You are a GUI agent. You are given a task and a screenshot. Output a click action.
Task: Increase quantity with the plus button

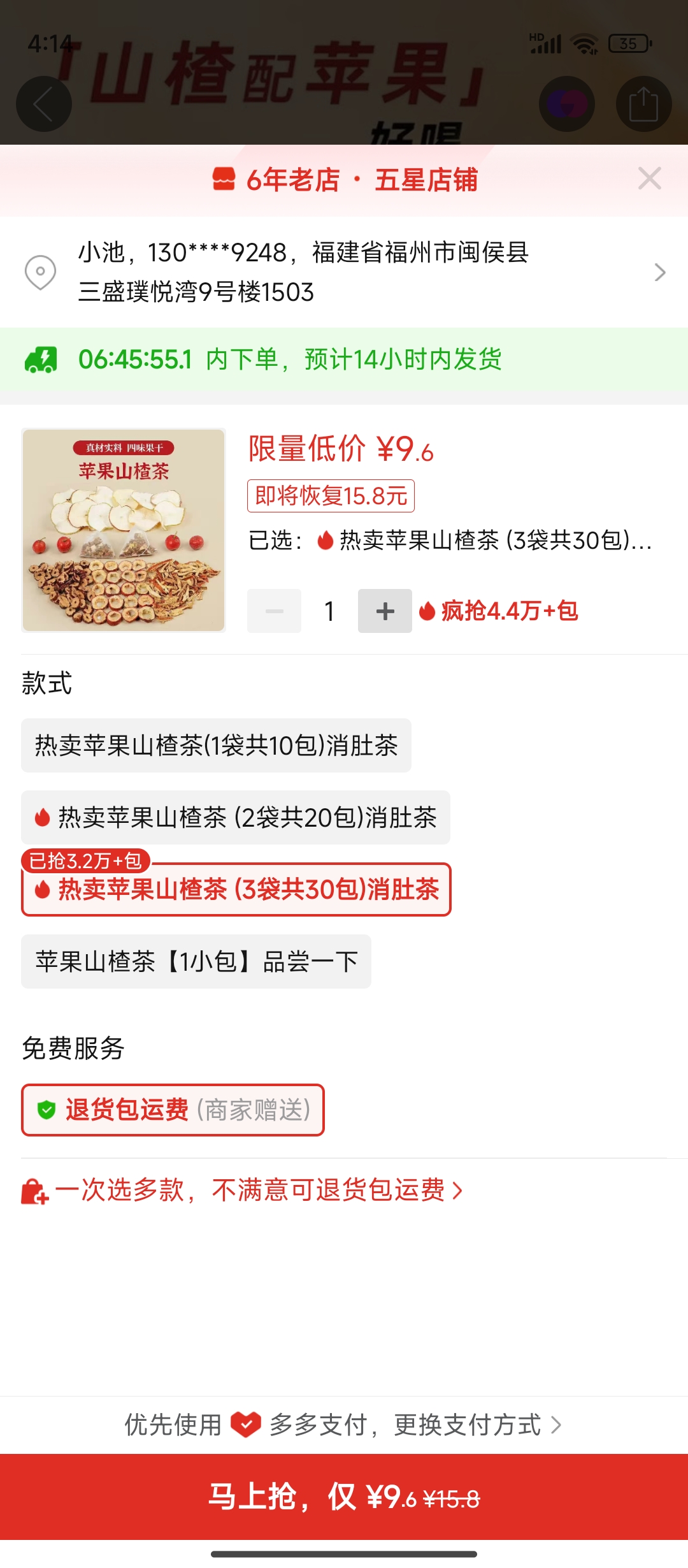(385, 611)
